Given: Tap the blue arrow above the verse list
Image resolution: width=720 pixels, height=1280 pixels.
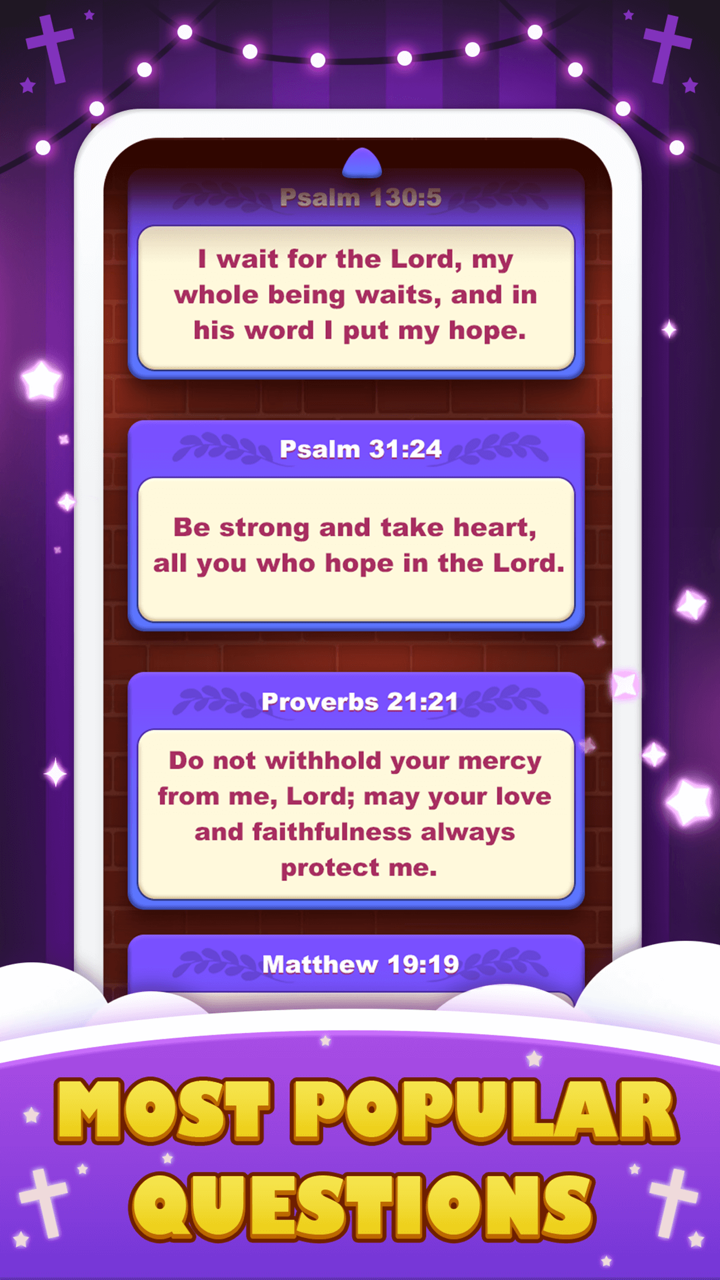Looking at the screenshot, I should (x=361, y=160).
